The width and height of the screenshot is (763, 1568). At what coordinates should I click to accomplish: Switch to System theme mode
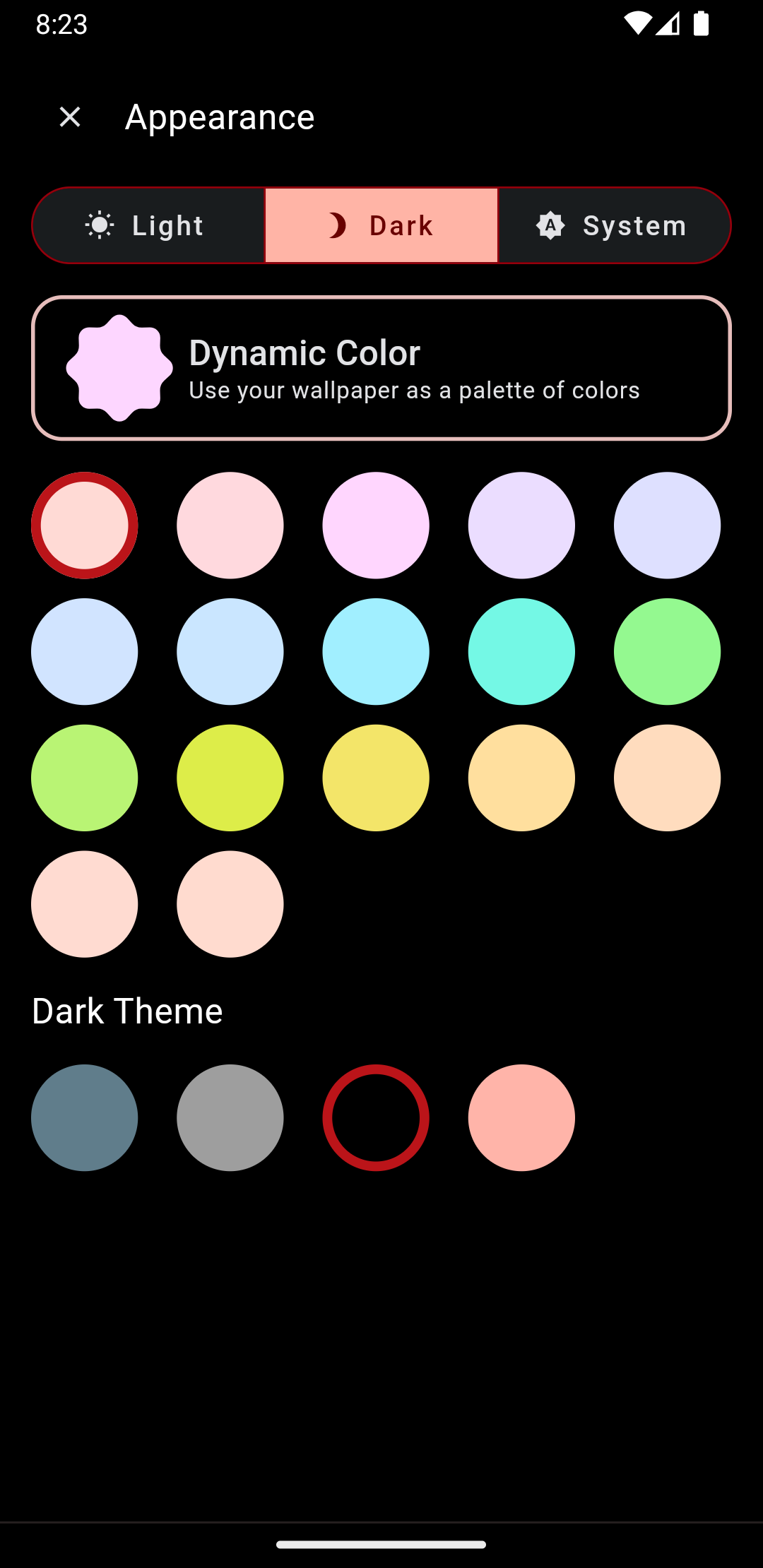pyautogui.click(x=614, y=225)
